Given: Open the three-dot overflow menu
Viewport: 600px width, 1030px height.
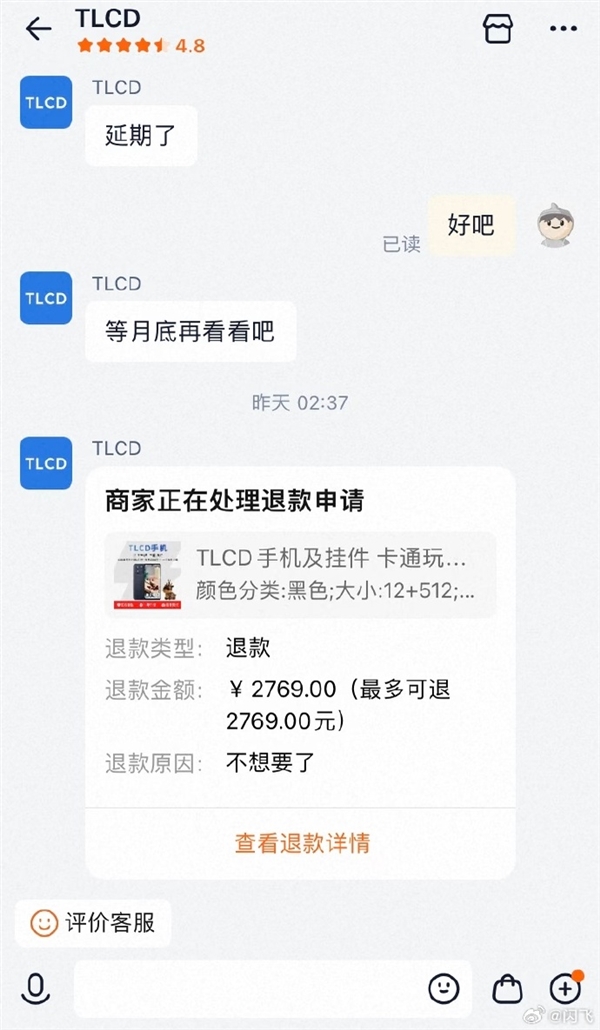Looking at the screenshot, I should (563, 29).
